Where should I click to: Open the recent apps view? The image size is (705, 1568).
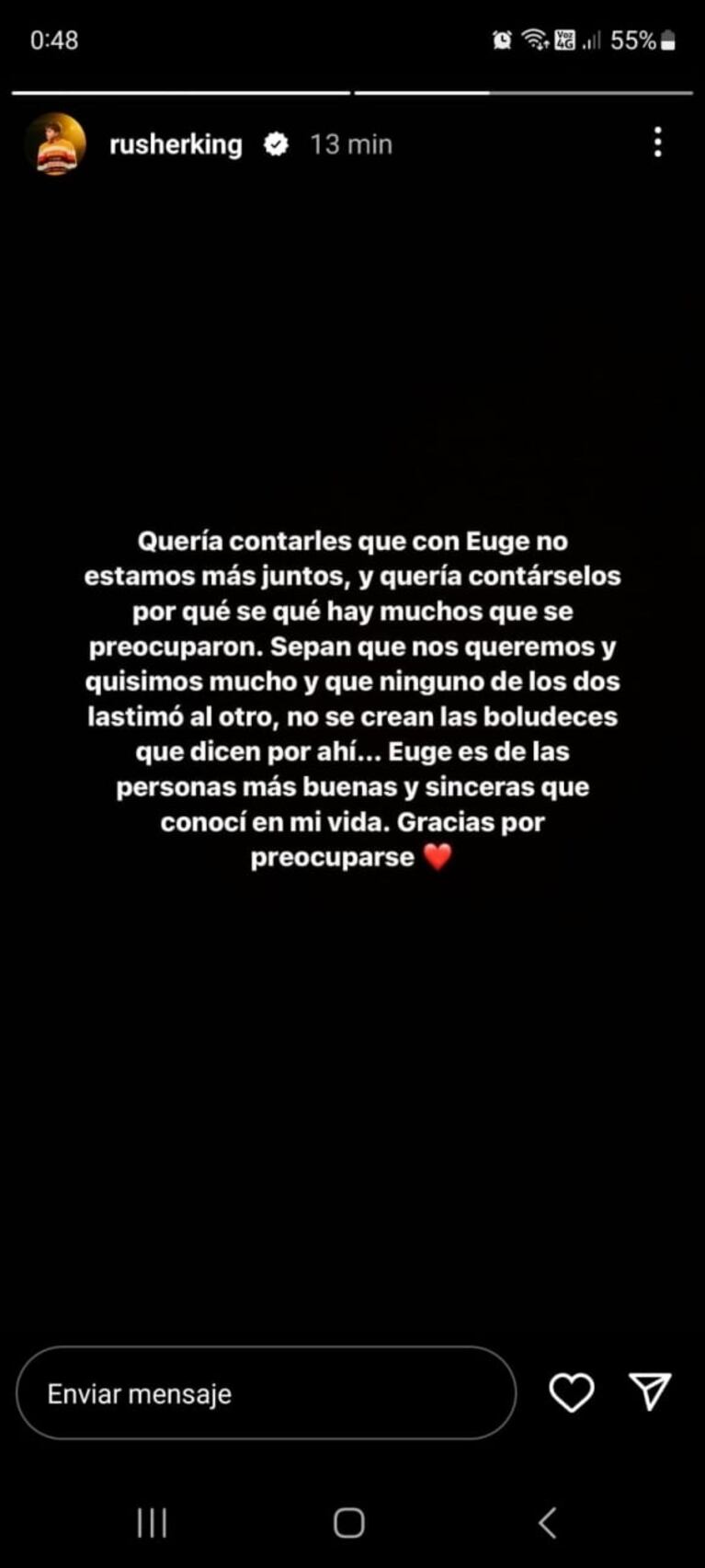pos(152,1522)
